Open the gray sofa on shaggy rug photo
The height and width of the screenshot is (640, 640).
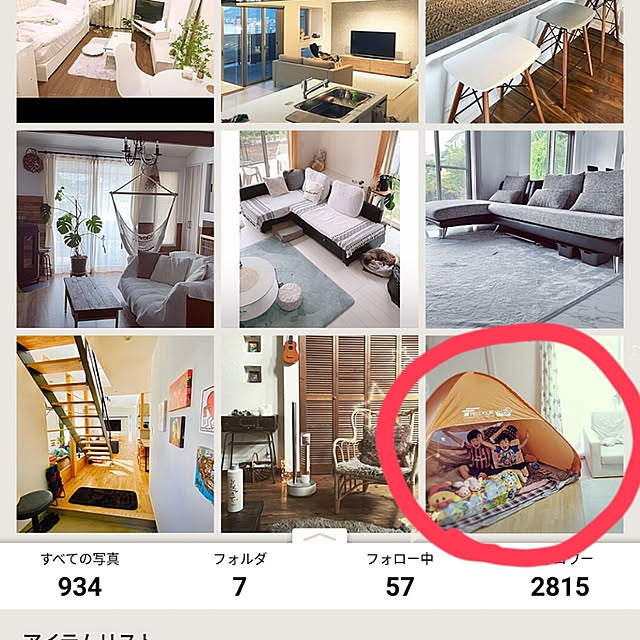[x=524, y=229]
